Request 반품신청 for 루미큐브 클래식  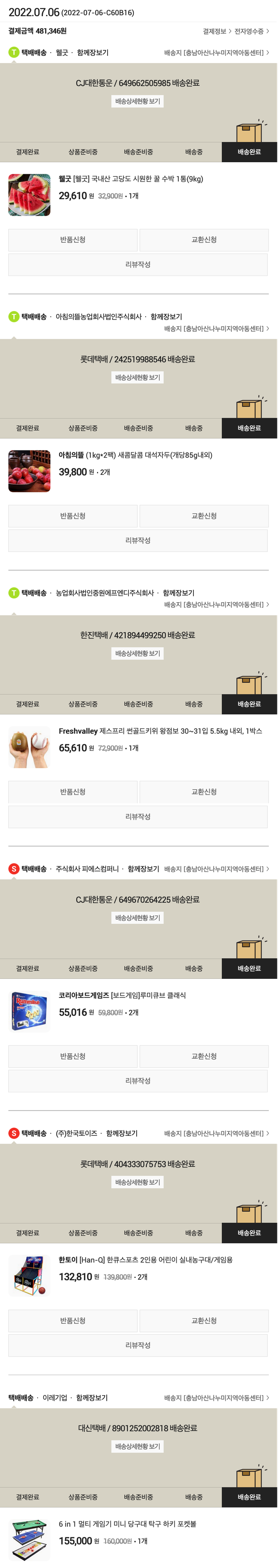(72, 1056)
